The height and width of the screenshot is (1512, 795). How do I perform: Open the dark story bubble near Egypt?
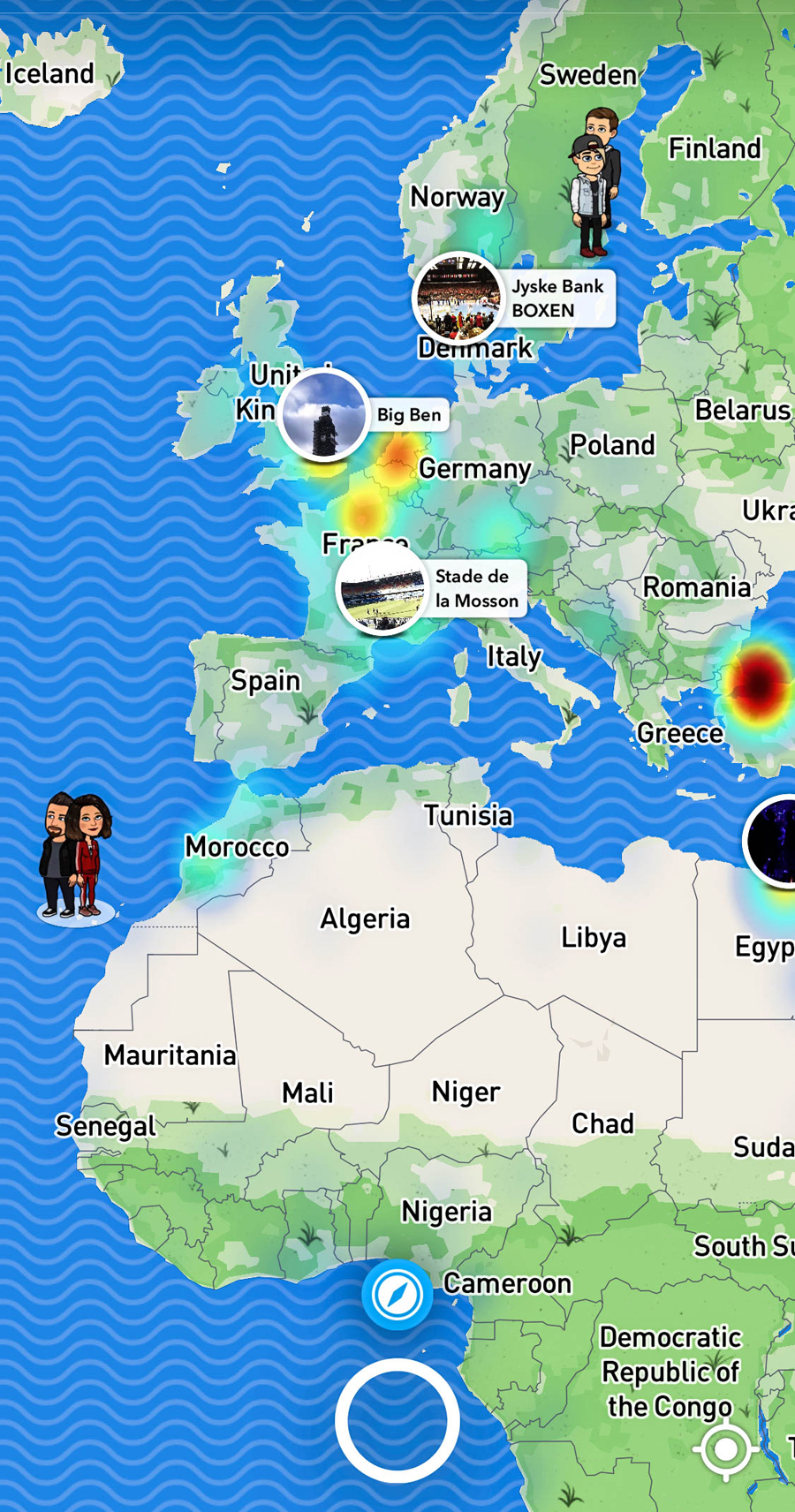(x=770, y=841)
